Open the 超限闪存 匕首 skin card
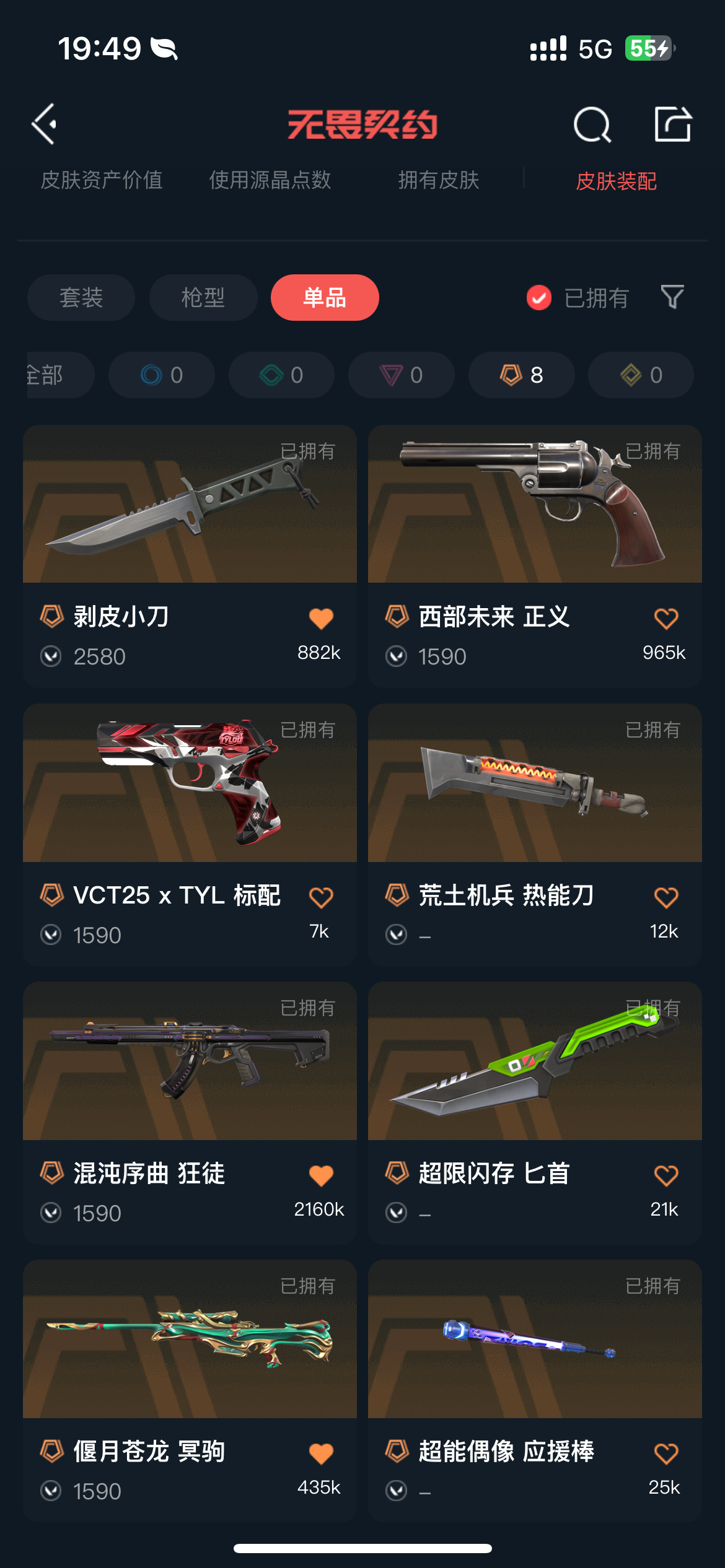The width and height of the screenshot is (725, 1568). pos(535,1112)
